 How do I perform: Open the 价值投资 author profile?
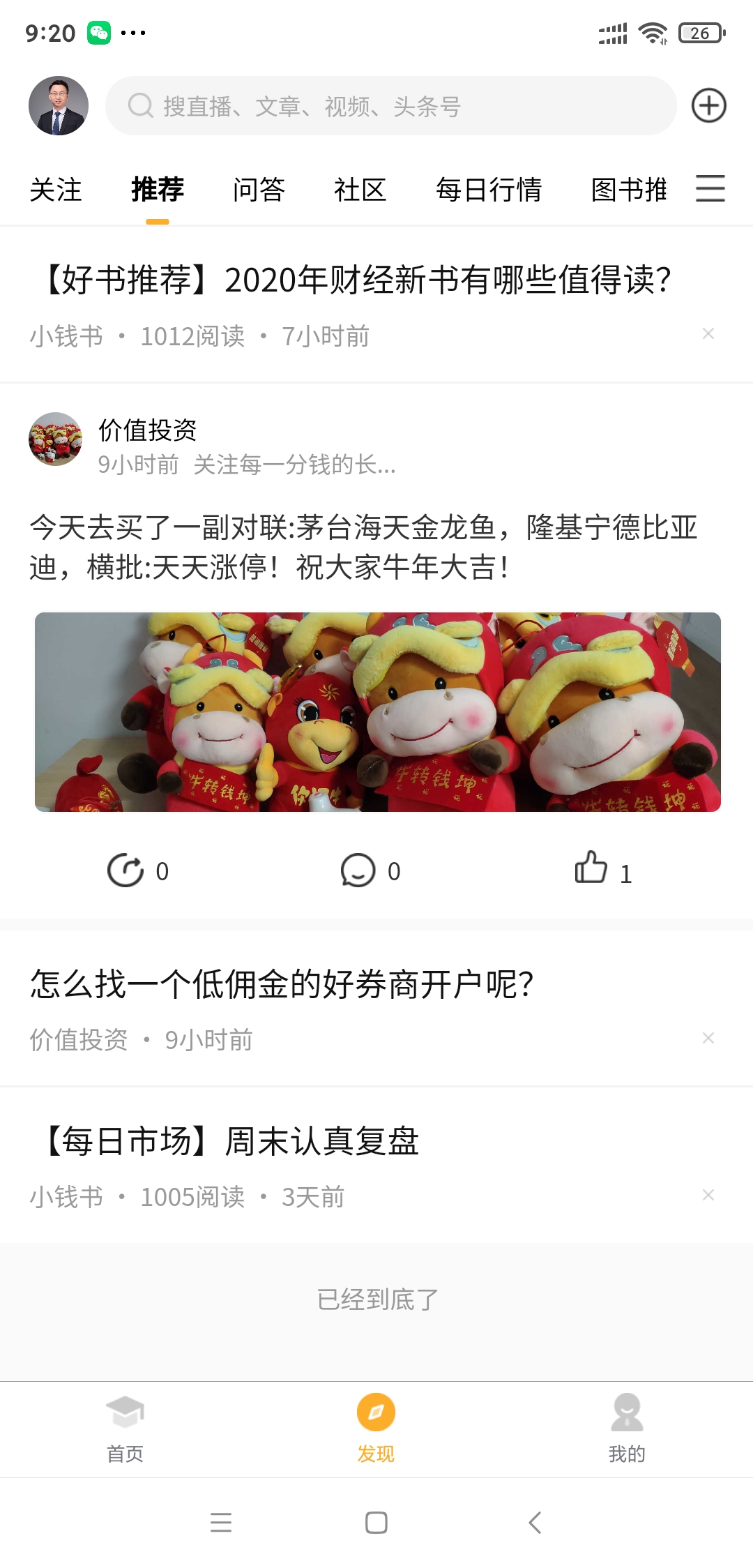(x=56, y=439)
